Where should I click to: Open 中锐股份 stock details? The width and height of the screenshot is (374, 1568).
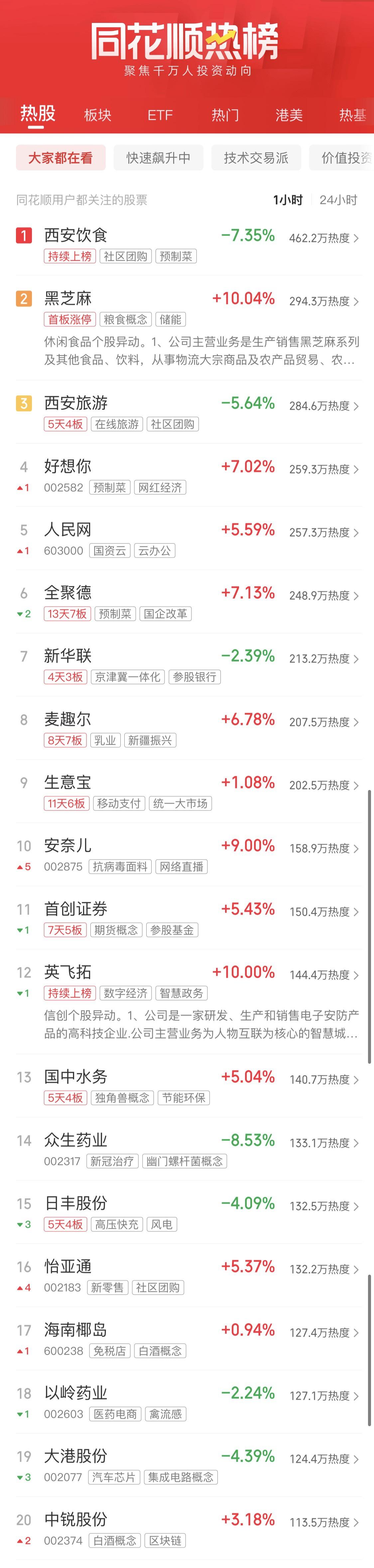75,1519
